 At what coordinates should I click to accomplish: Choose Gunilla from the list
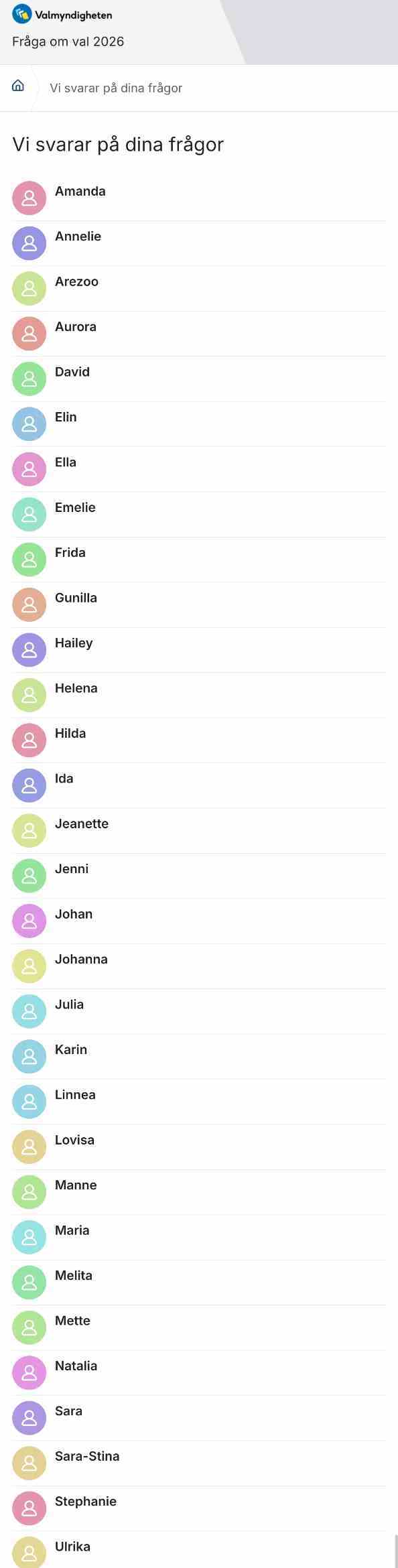(x=199, y=605)
